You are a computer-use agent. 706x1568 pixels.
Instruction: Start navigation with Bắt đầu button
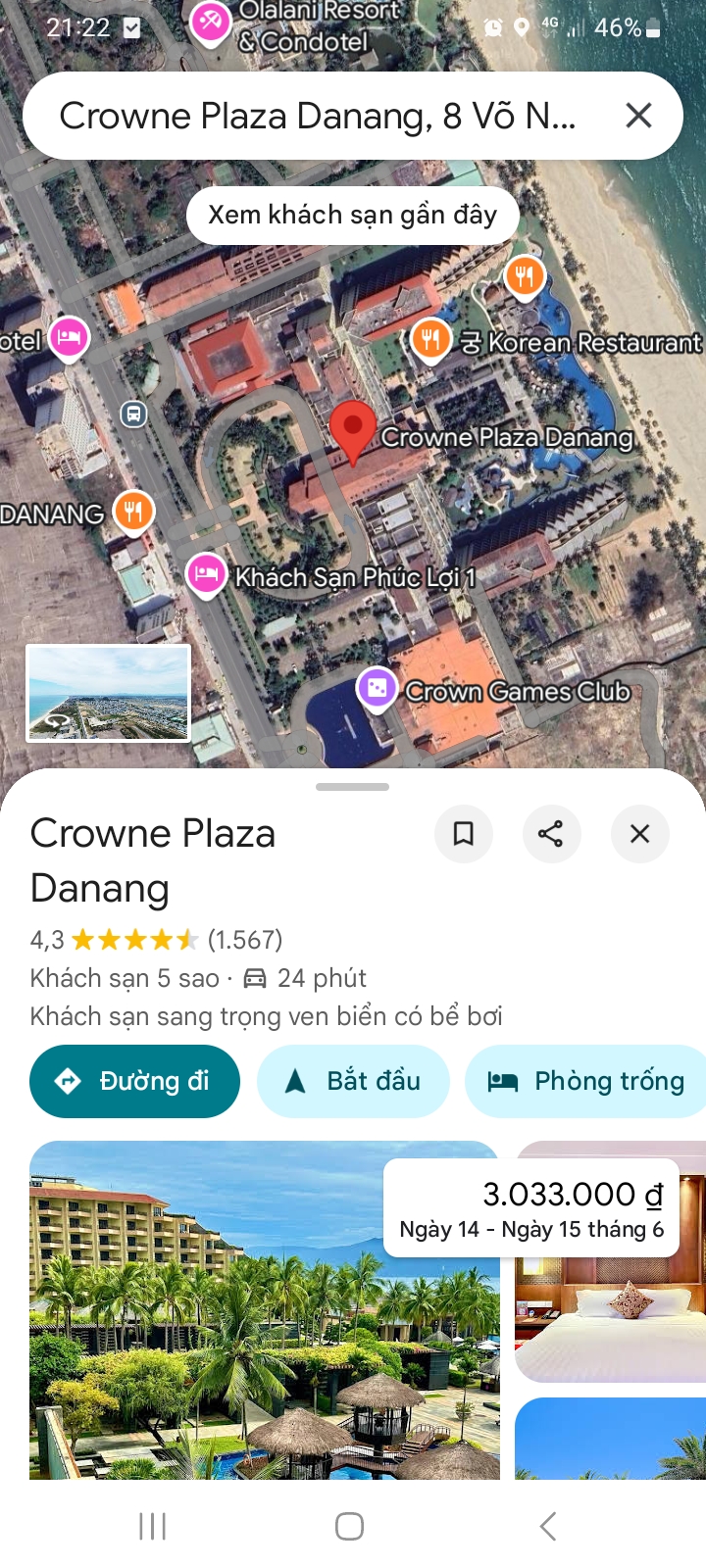pos(353,1081)
